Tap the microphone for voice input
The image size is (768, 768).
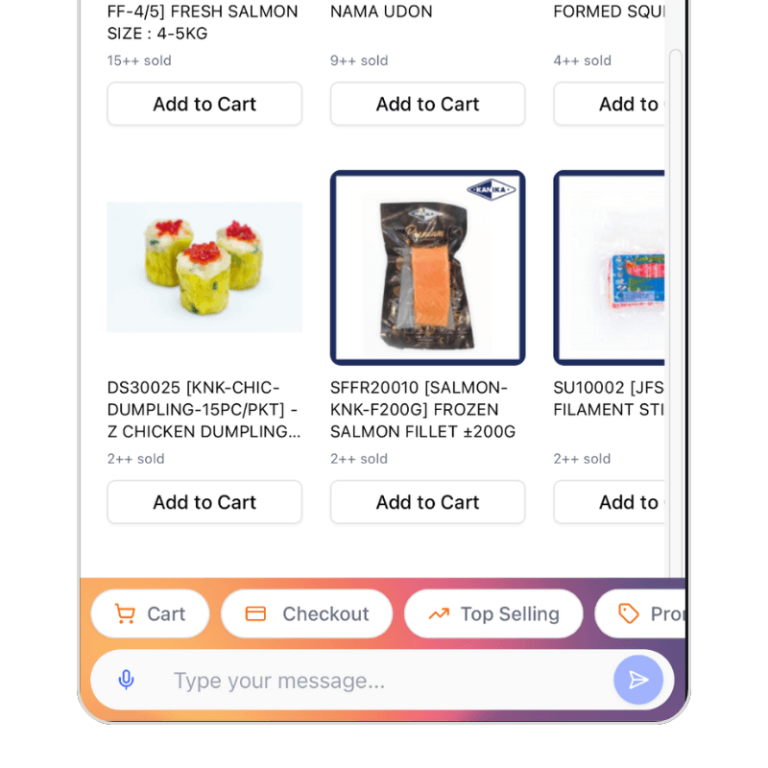126,680
